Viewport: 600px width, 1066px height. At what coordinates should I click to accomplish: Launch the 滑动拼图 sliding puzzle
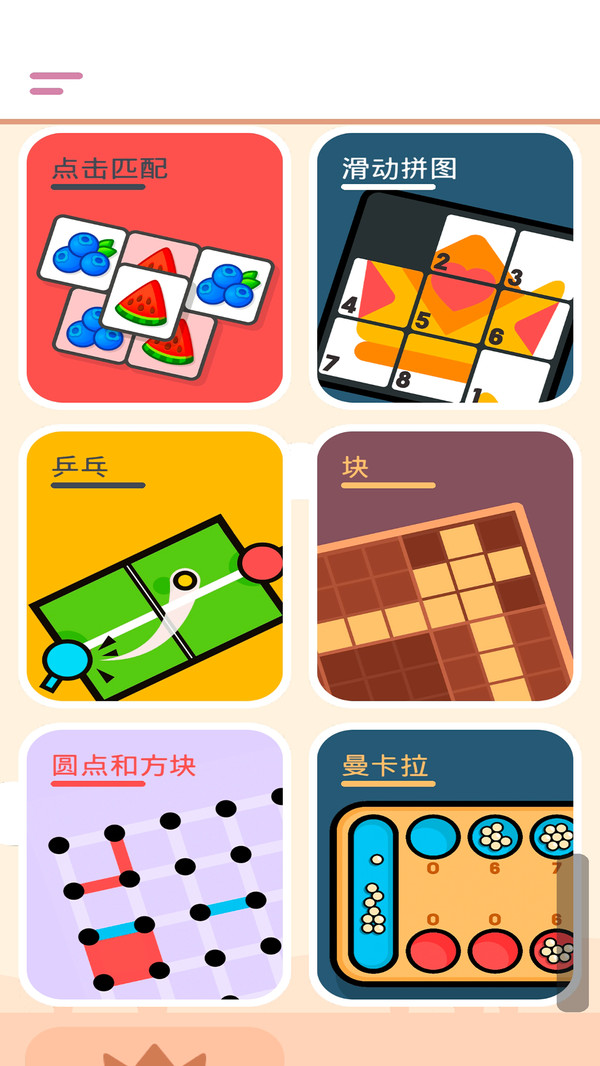(445, 267)
